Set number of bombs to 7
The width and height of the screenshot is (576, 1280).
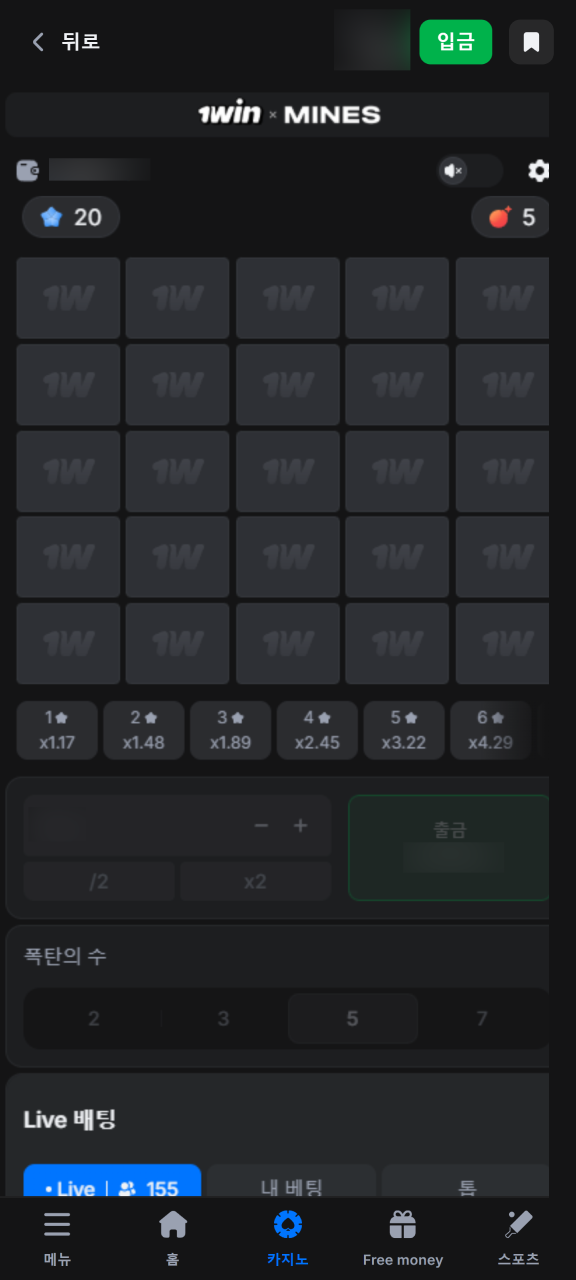pyautogui.click(x=482, y=1019)
